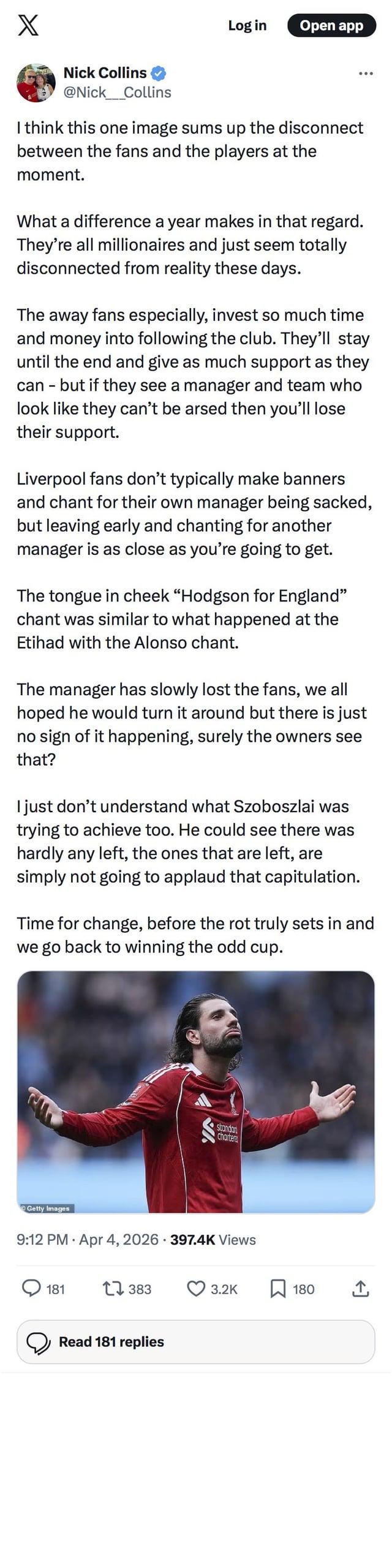Viewport: 392px width, 1568px height.
Task: Open Nick Collins' profile picture
Action: point(36,82)
